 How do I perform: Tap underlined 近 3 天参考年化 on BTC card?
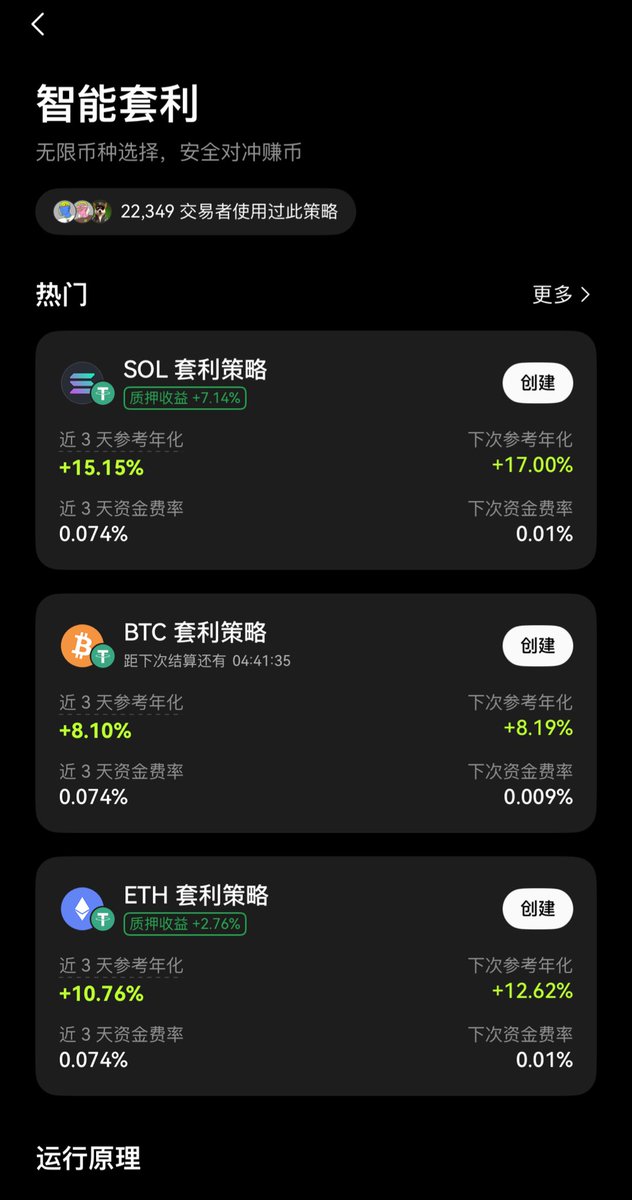(121, 703)
